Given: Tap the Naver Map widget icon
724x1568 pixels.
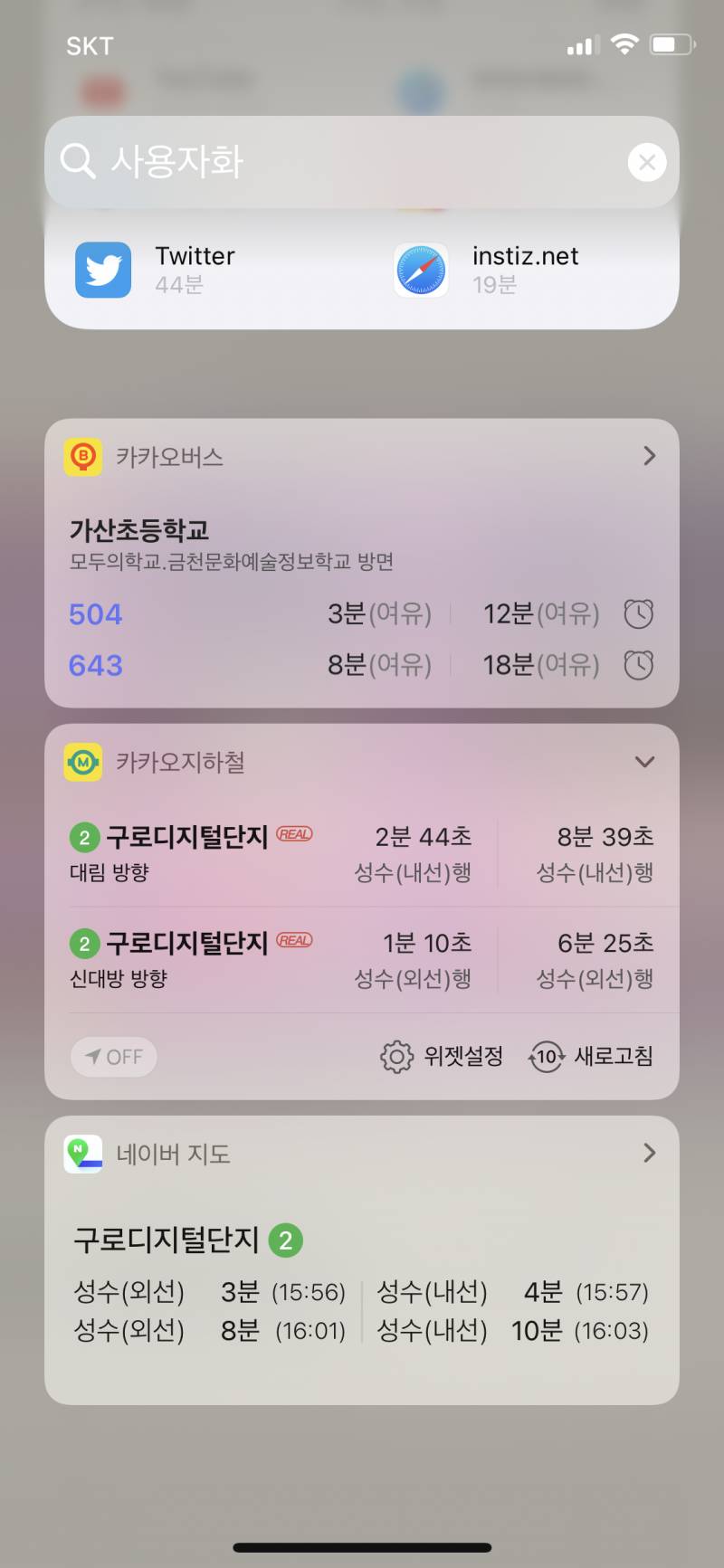Looking at the screenshot, I should [83, 1153].
